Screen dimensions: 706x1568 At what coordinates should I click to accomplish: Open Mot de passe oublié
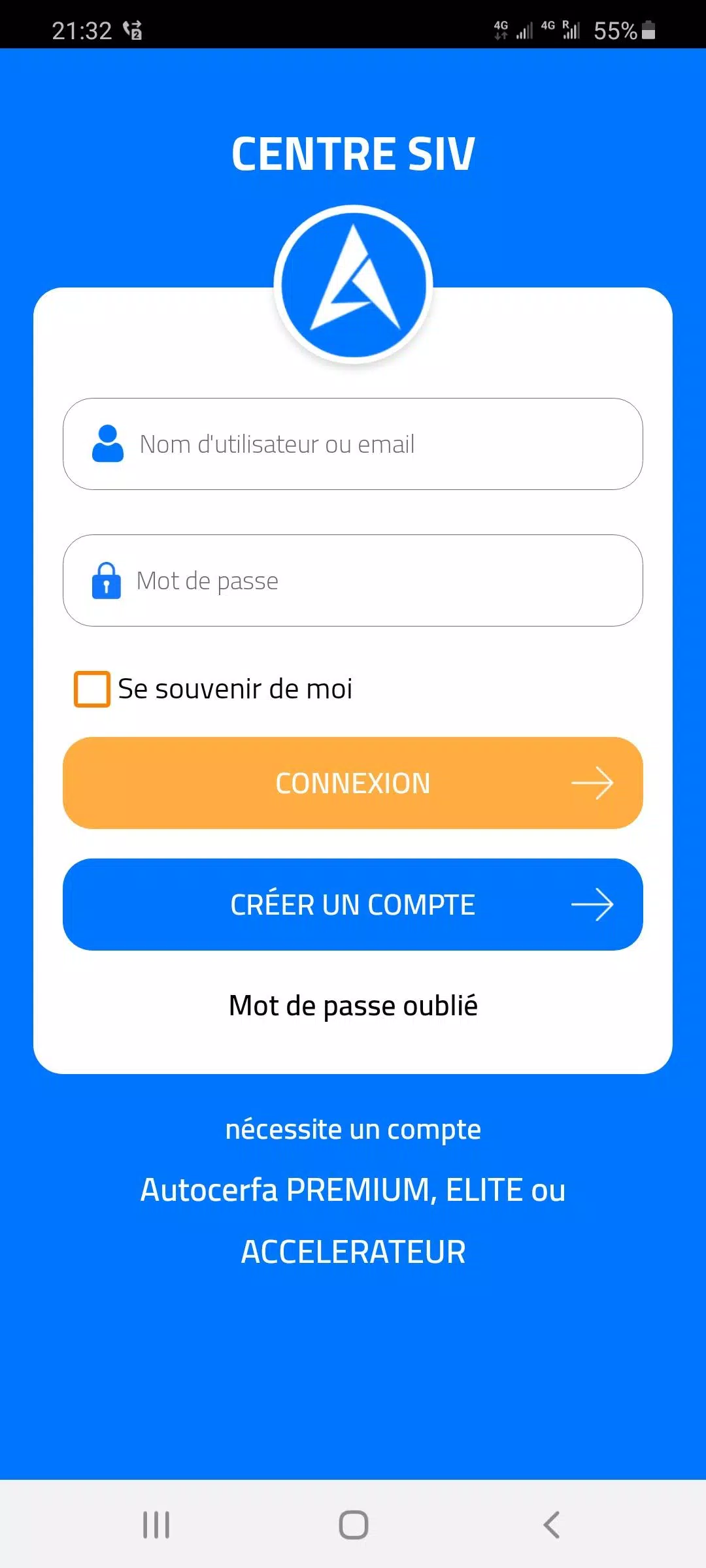pos(353,1005)
